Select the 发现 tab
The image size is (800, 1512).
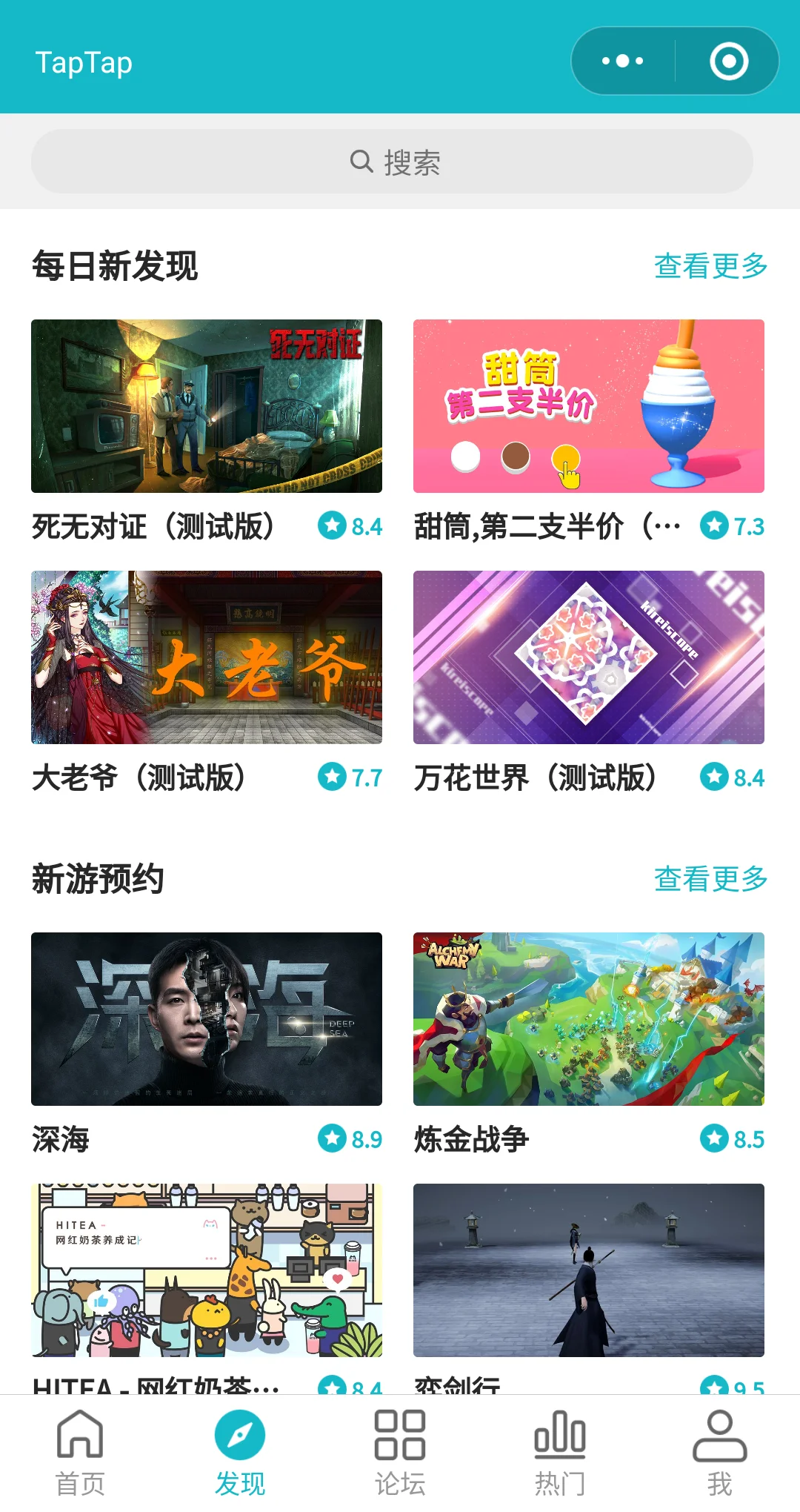click(x=240, y=1453)
